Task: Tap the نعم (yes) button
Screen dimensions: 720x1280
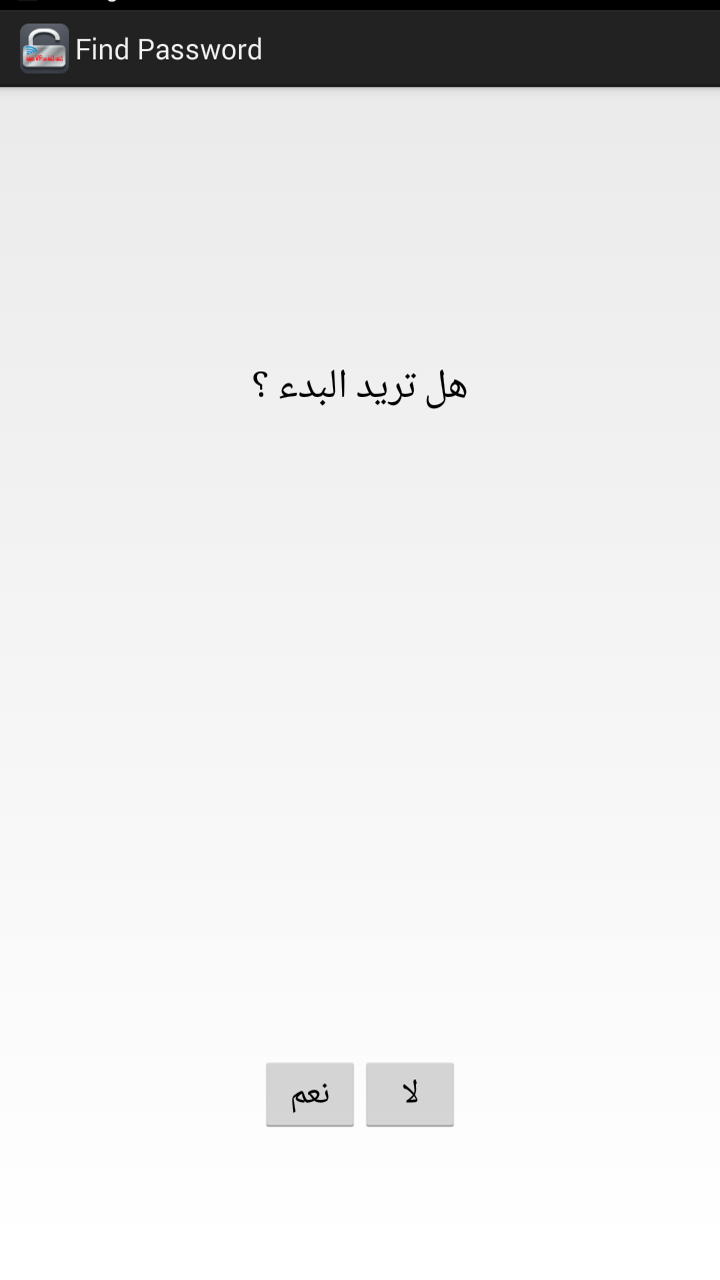Action: tap(310, 1094)
